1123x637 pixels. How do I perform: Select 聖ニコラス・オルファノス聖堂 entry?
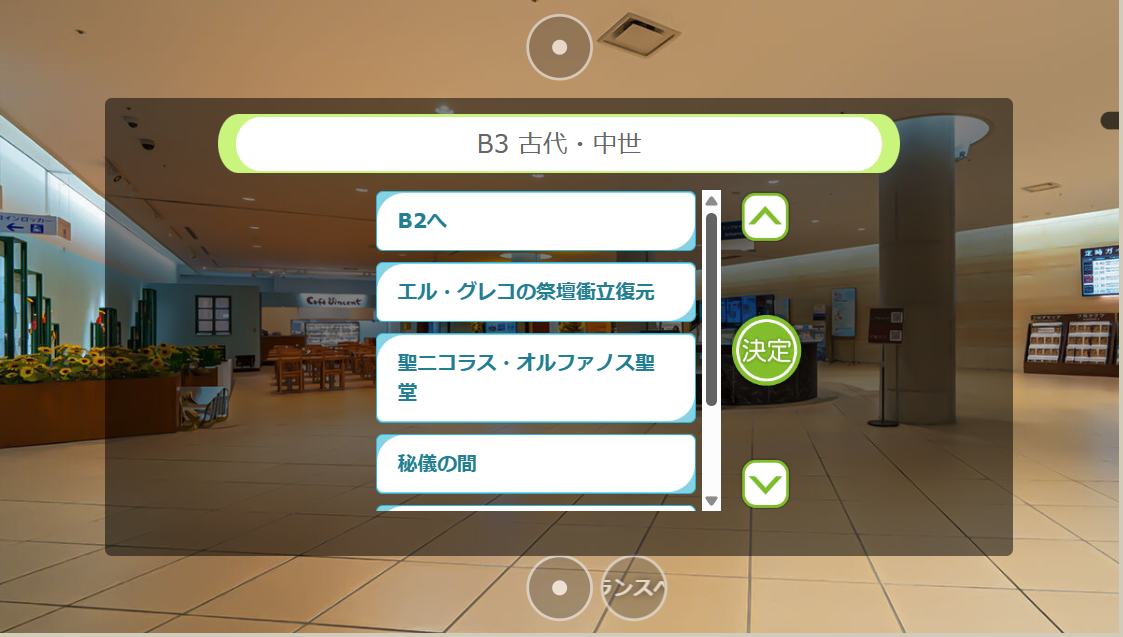click(x=535, y=378)
